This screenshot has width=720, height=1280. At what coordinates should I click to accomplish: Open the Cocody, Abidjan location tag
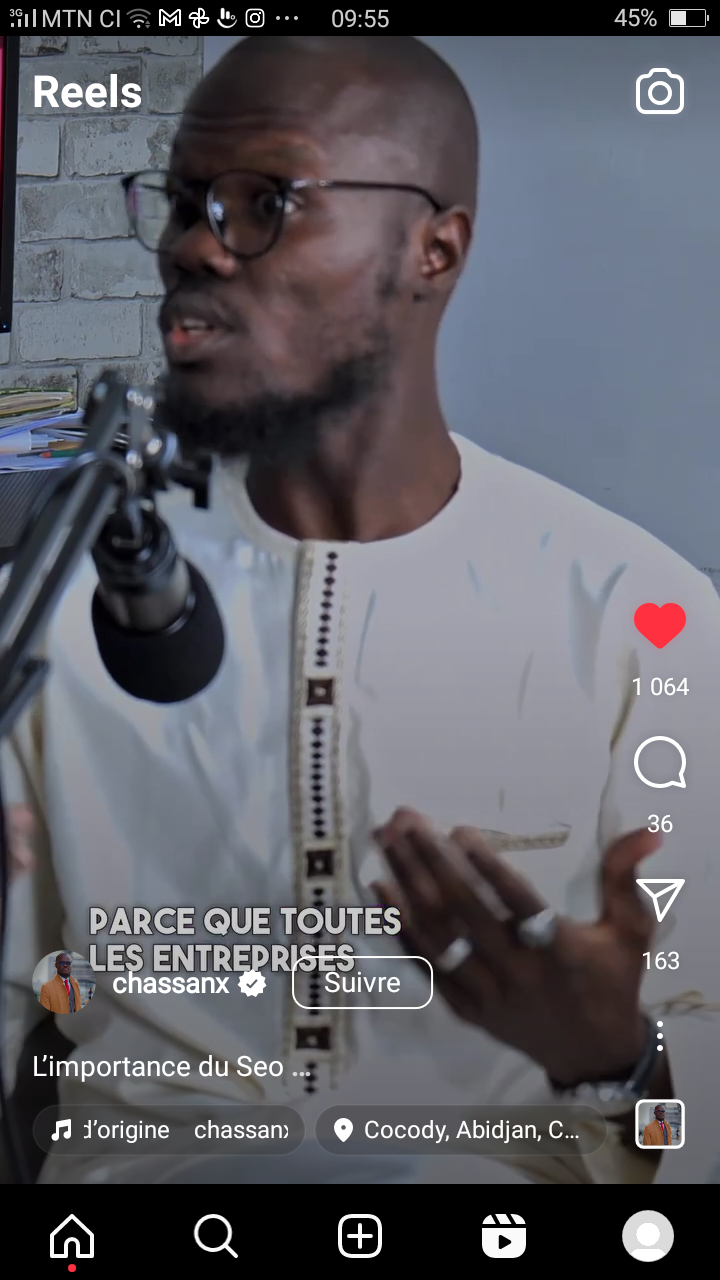pos(461,1130)
